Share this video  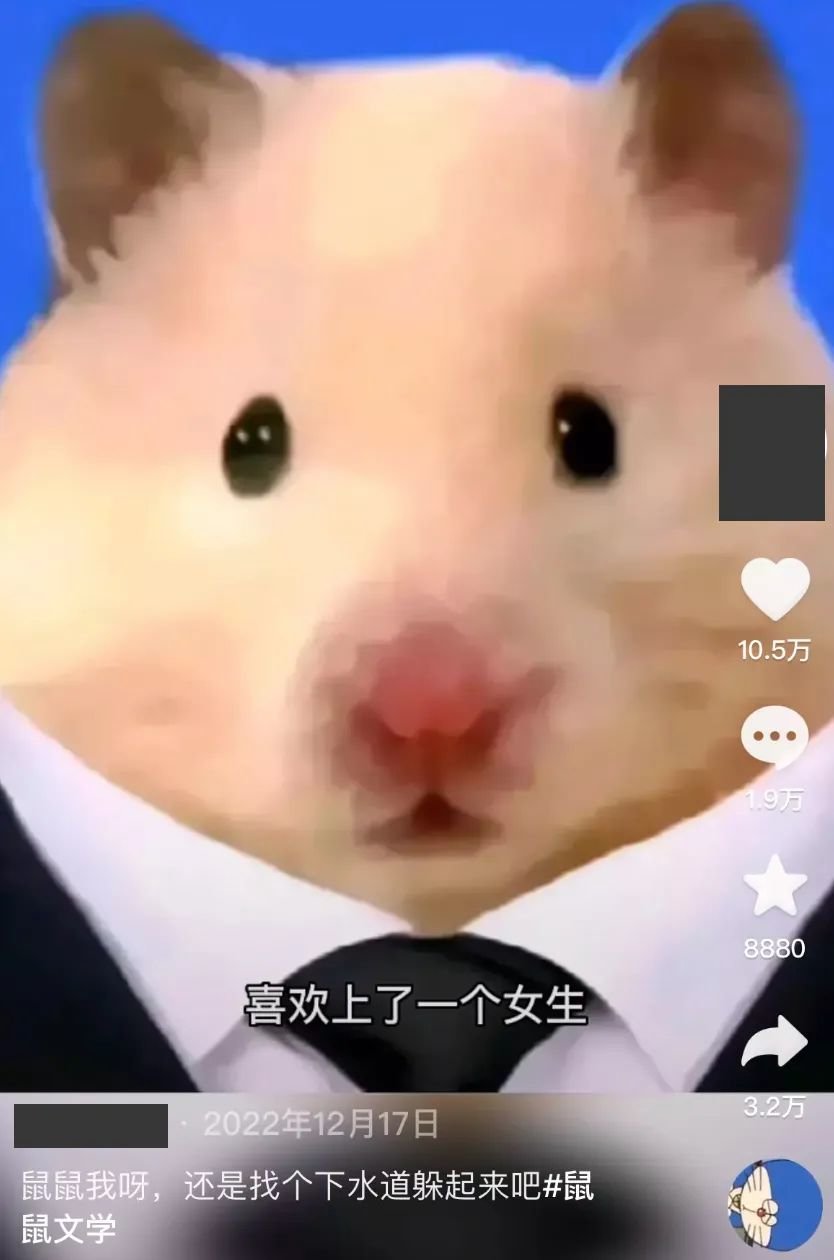[775, 1042]
